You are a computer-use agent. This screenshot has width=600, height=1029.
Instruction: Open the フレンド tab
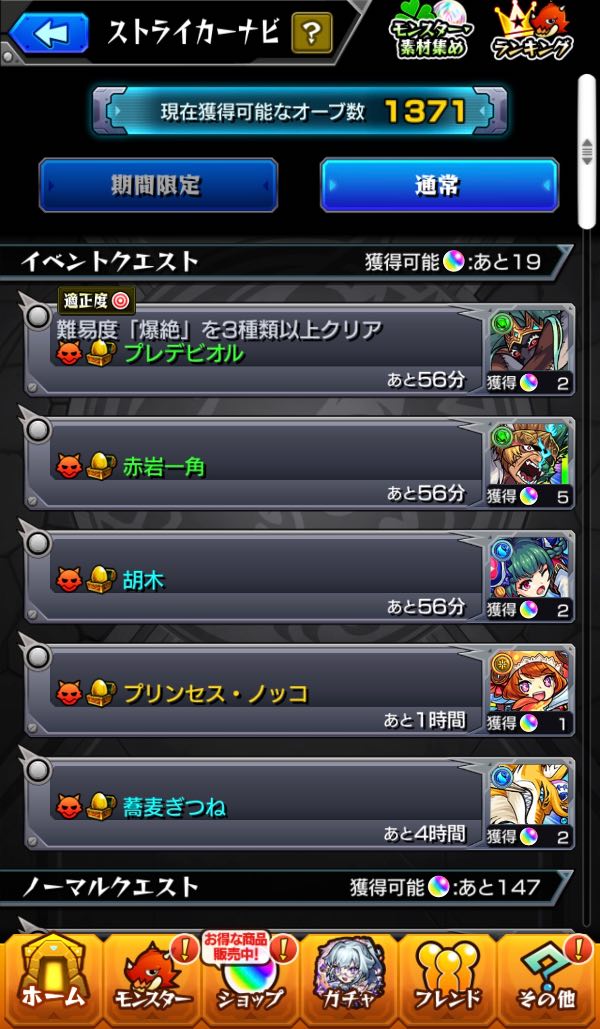pos(448,980)
